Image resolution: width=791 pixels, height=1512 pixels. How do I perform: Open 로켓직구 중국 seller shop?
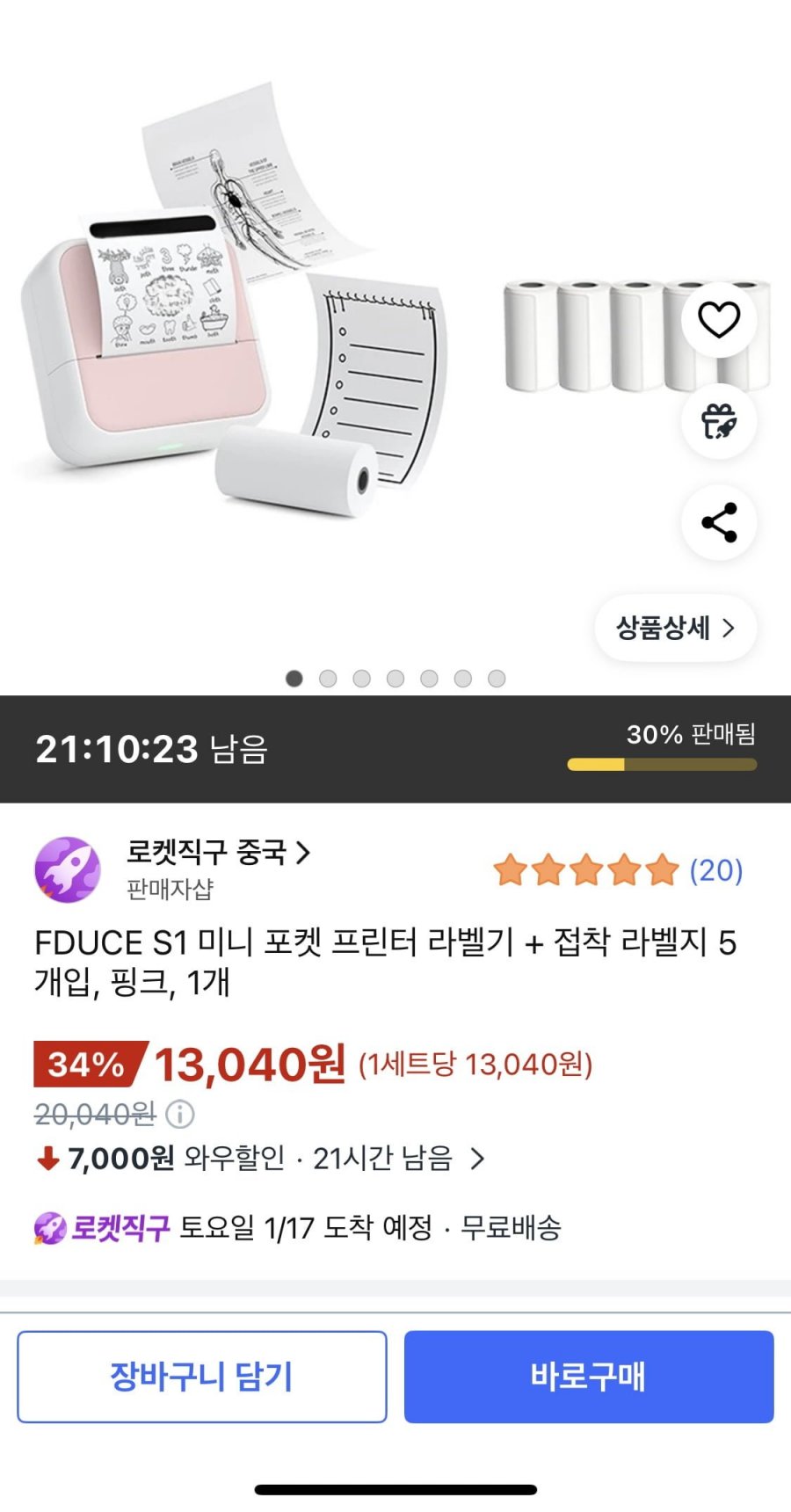[218, 852]
